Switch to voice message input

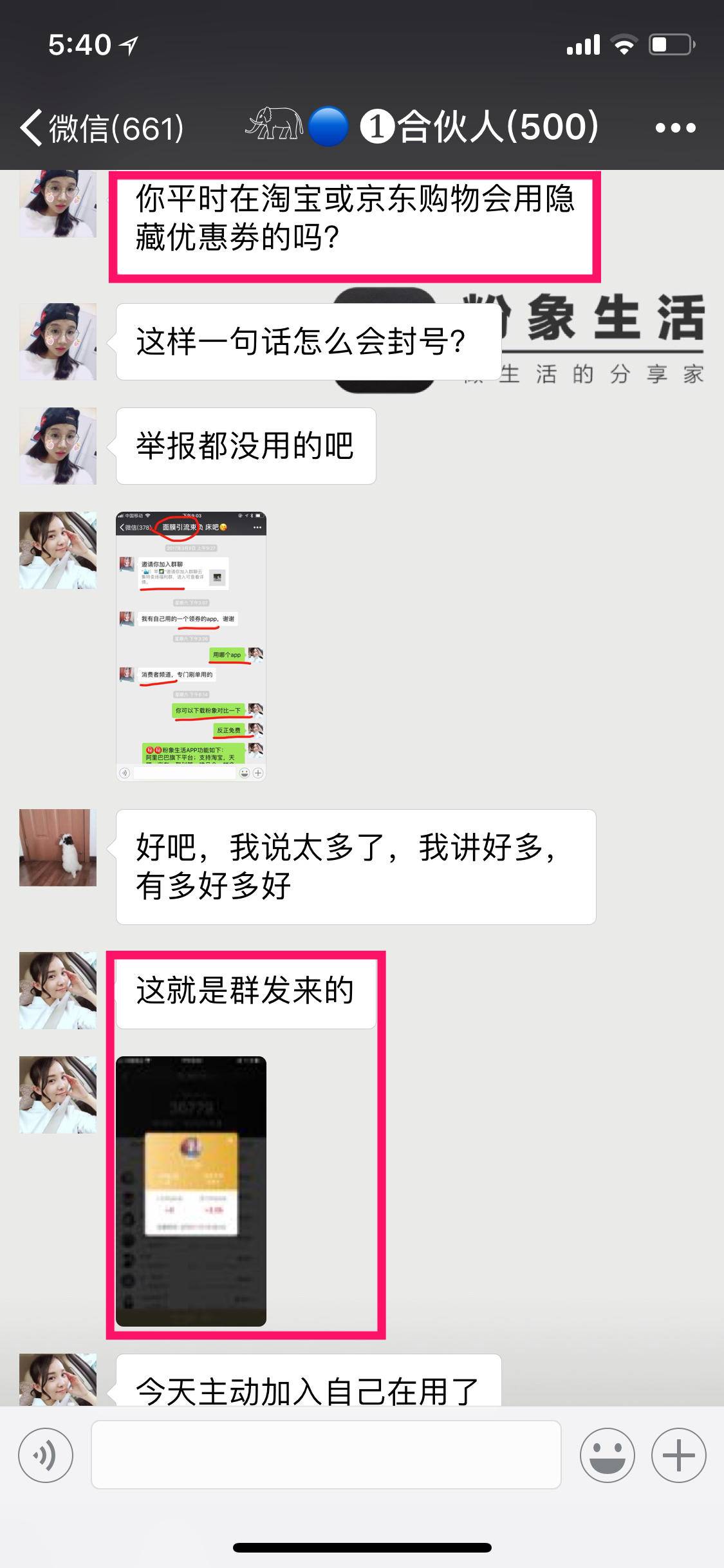[x=45, y=1455]
